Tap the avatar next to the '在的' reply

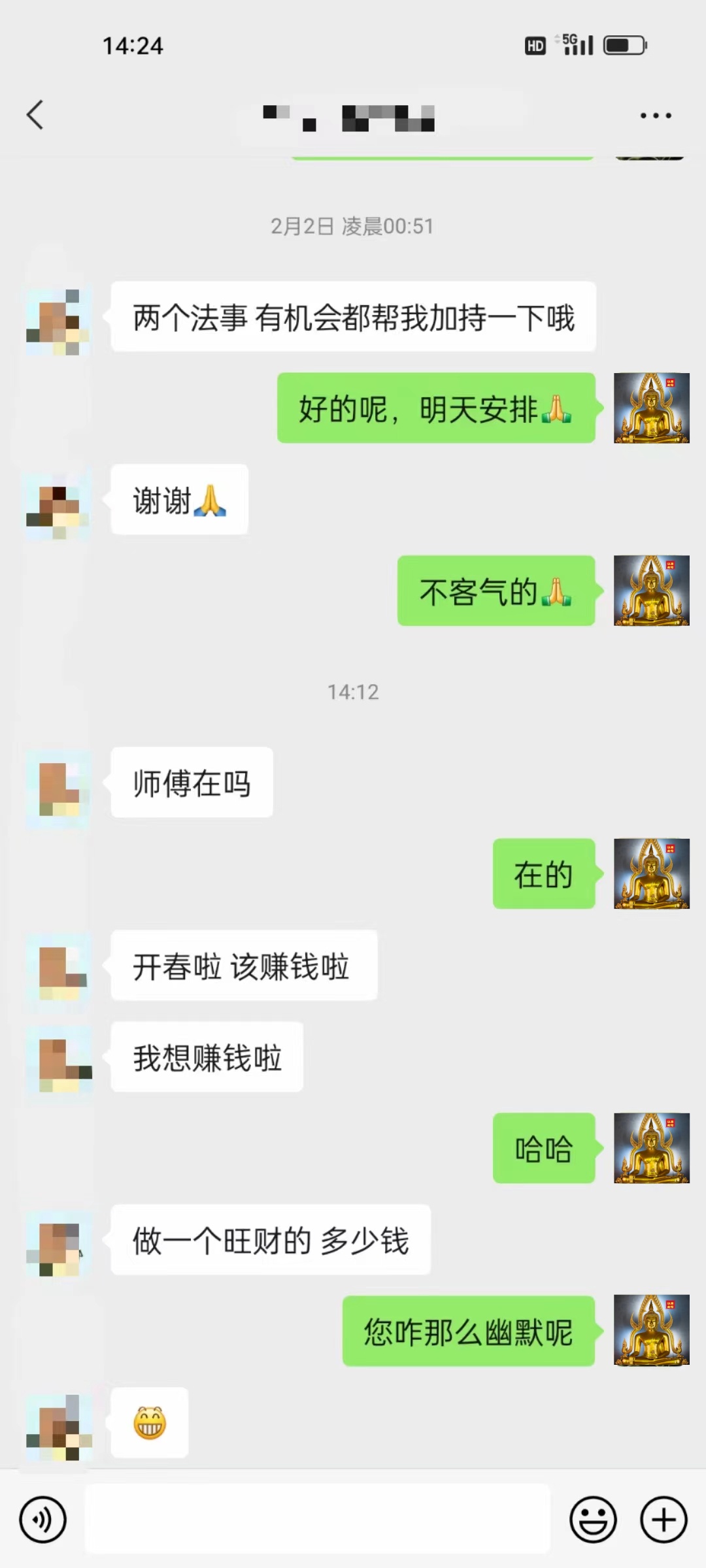650,875
